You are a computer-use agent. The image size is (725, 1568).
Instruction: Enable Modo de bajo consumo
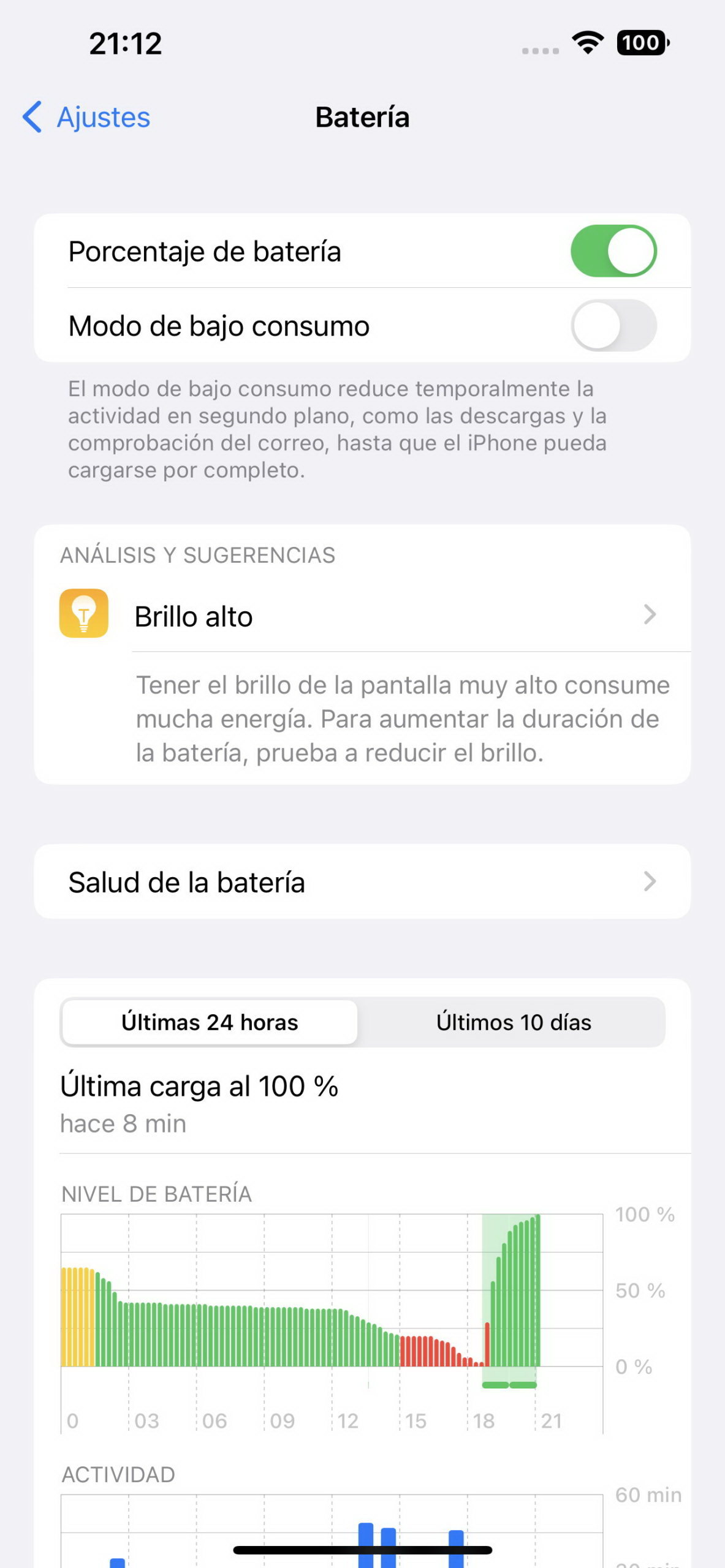pyautogui.click(x=613, y=325)
